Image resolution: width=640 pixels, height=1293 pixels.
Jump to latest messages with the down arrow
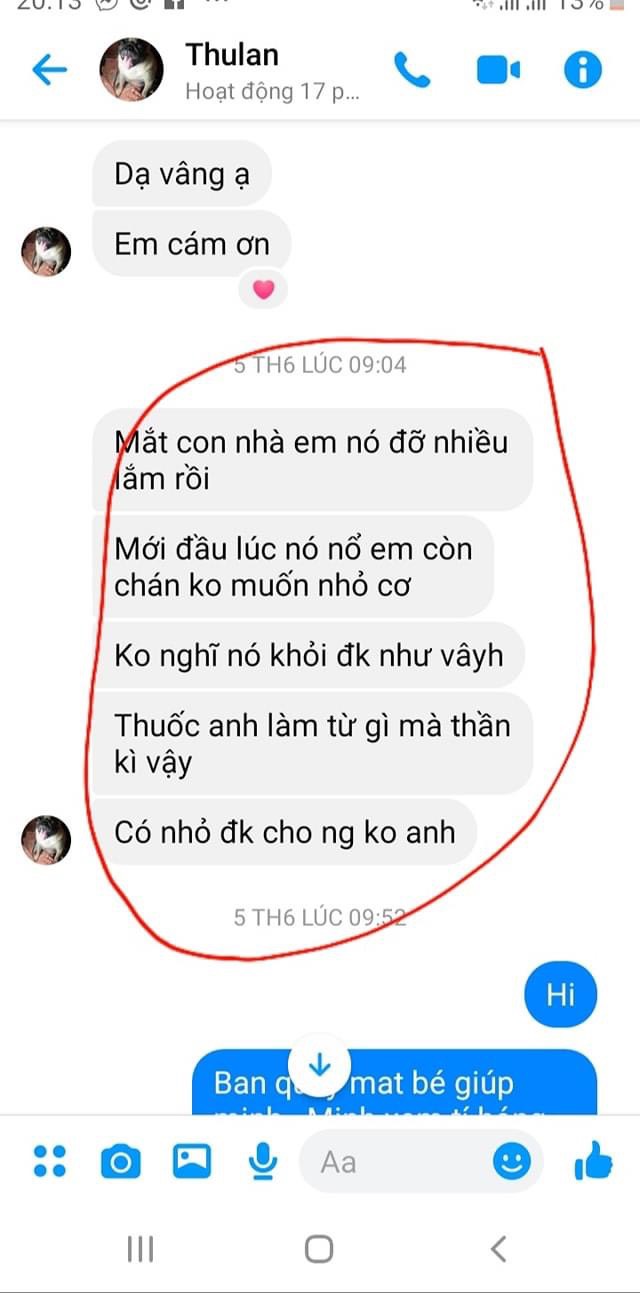pos(320,1067)
